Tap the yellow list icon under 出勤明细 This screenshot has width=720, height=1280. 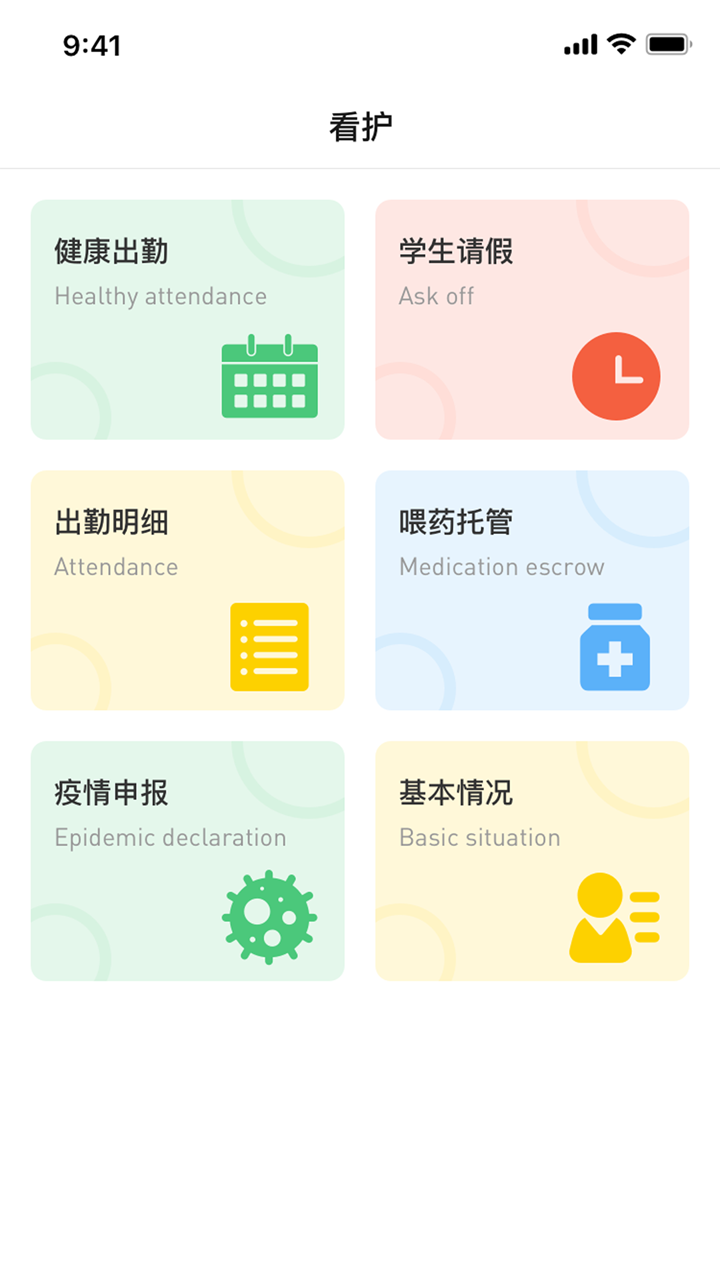[268, 648]
